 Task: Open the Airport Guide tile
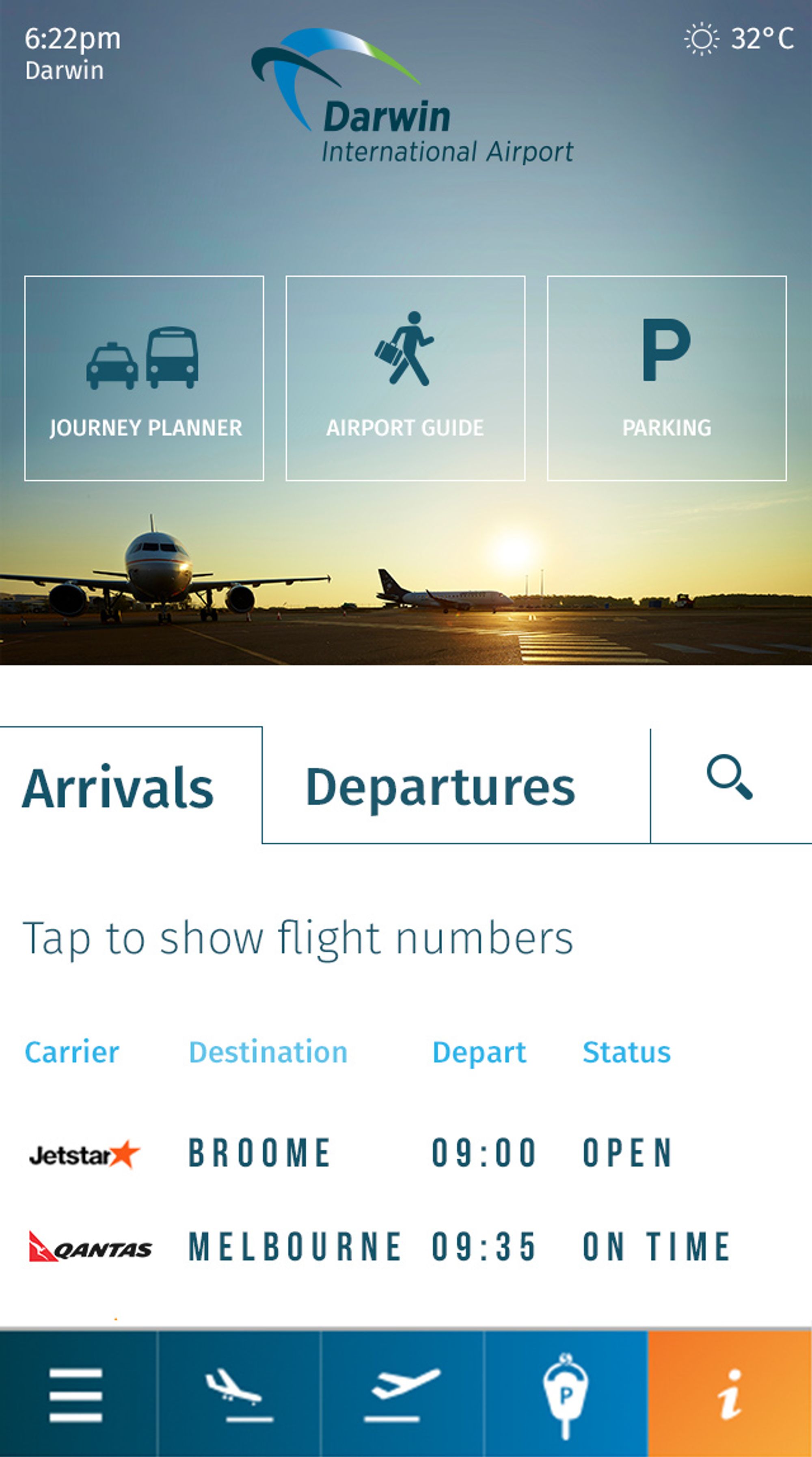pos(406,378)
